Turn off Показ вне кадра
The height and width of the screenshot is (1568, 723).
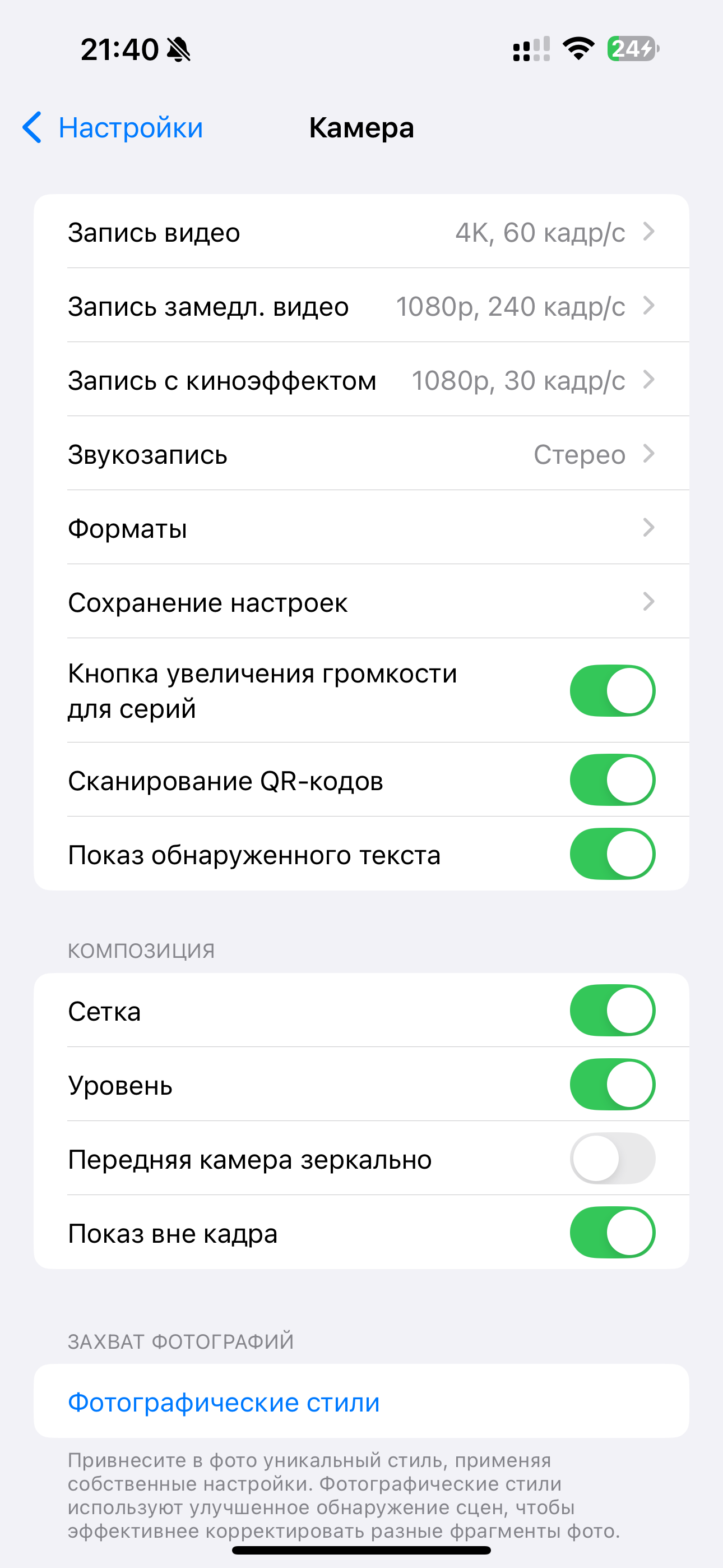click(611, 1233)
